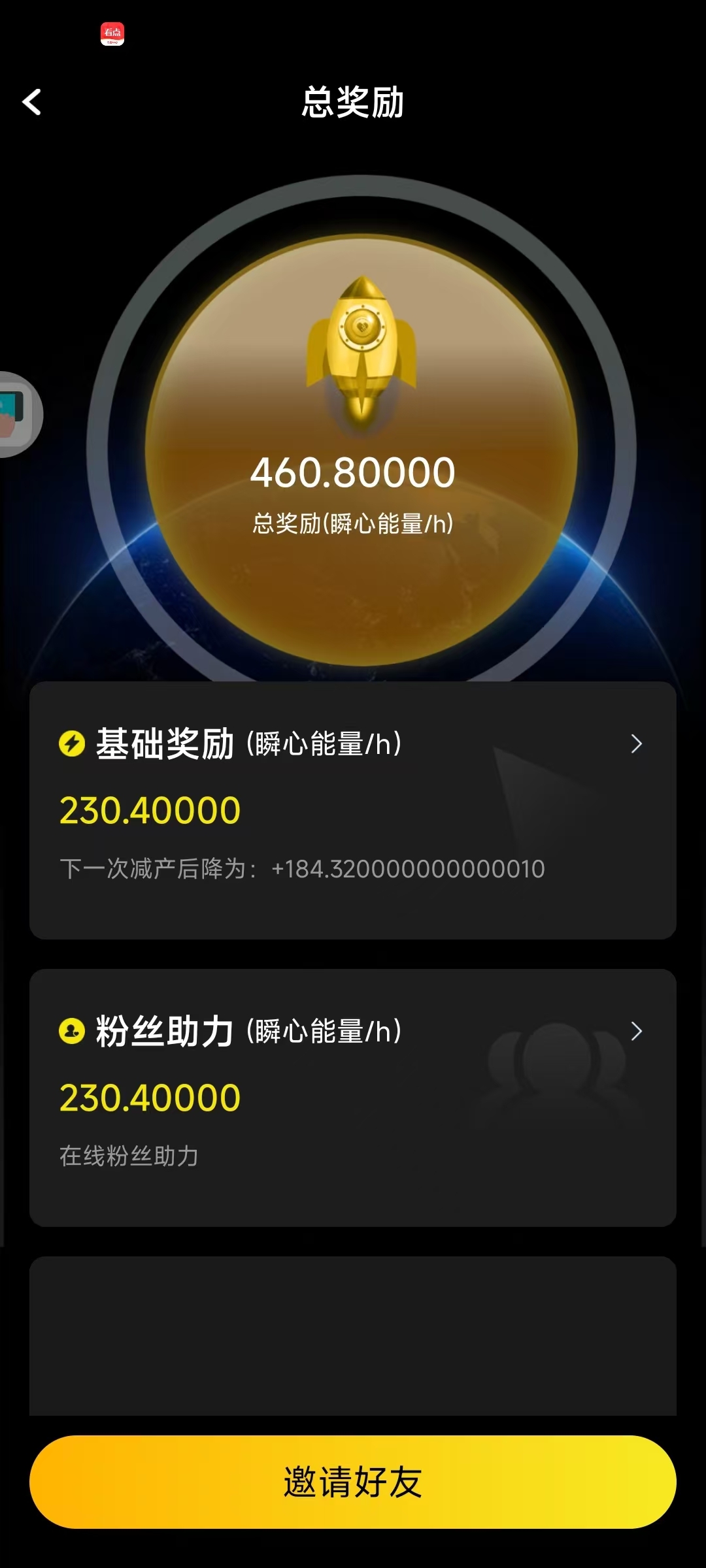The image size is (706, 1568).
Task: Expand the 粉丝助力 details via chevron
Action: pos(635,1032)
